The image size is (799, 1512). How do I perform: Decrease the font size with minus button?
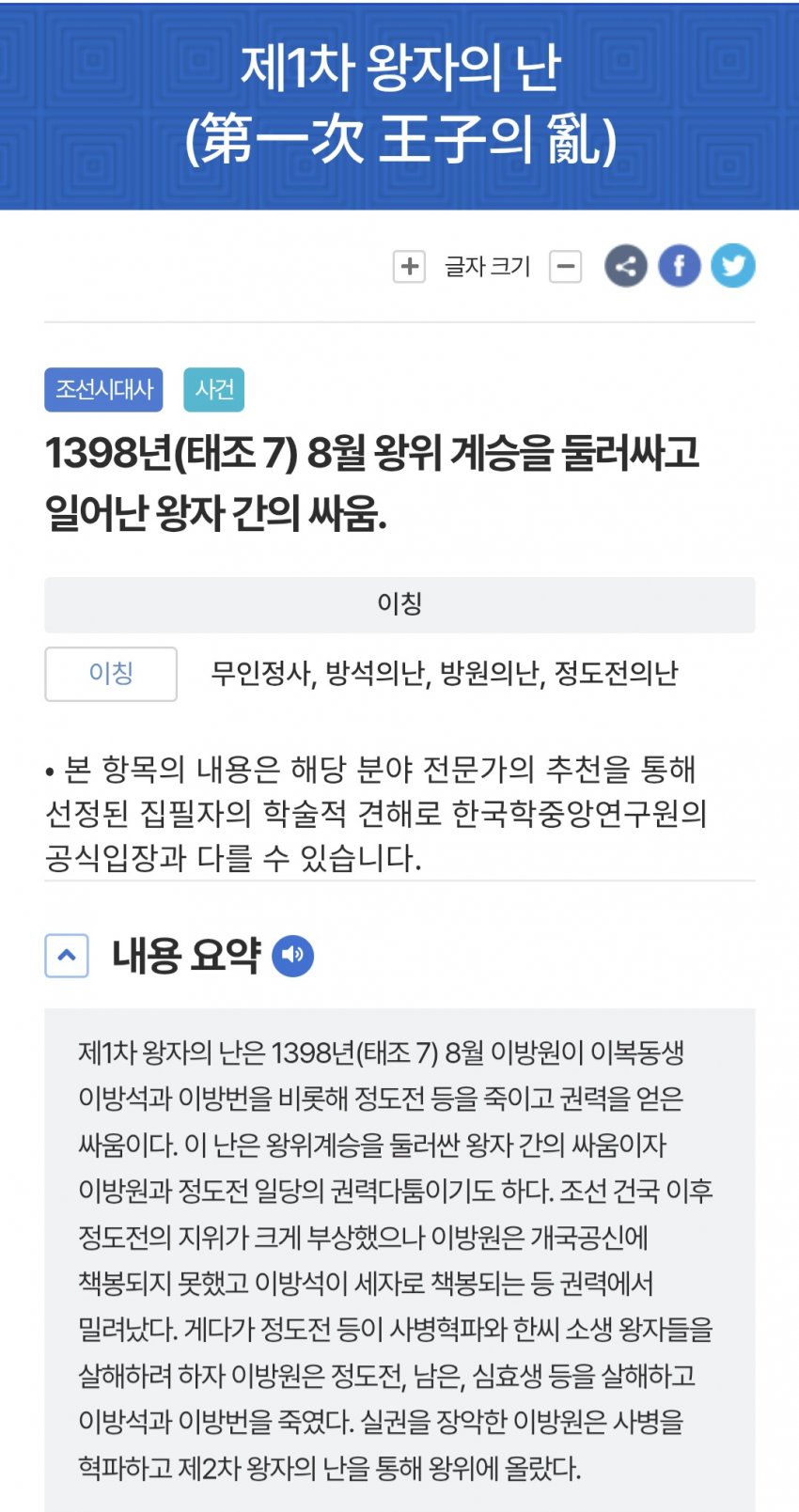click(565, 267)
